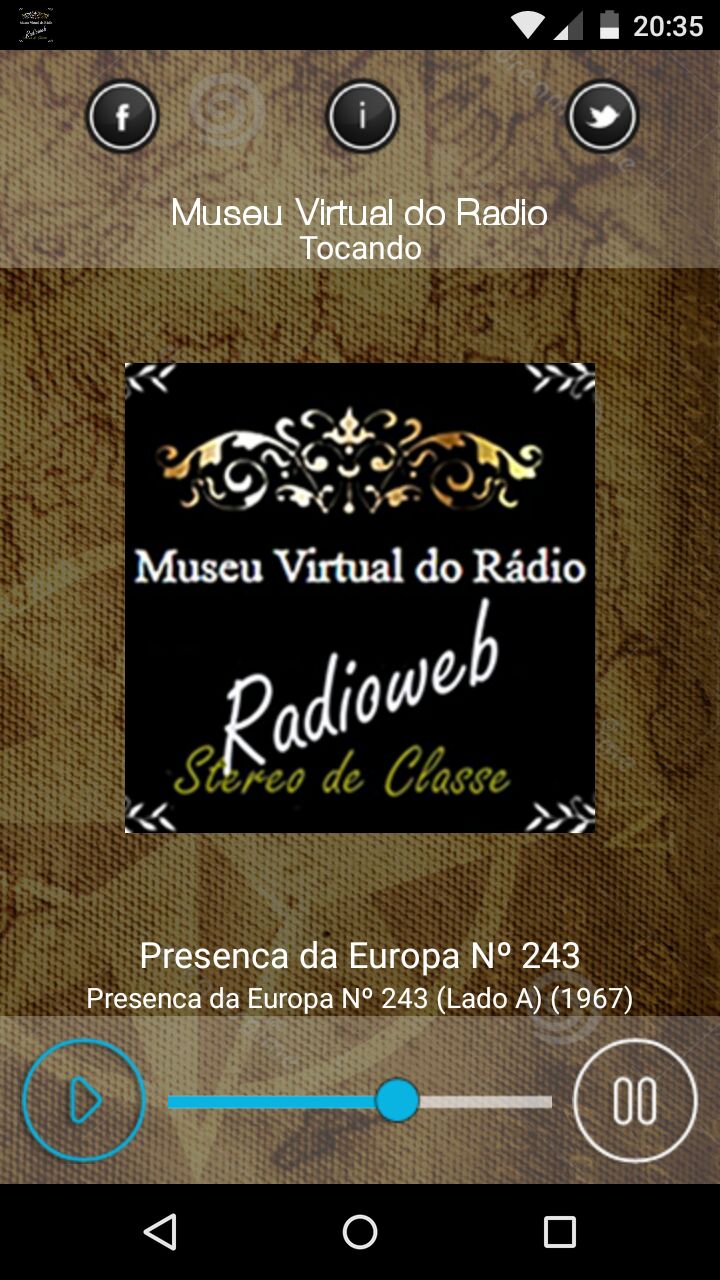Select the Presenca da Europa Nº 243 title

[x=361, y=956]
